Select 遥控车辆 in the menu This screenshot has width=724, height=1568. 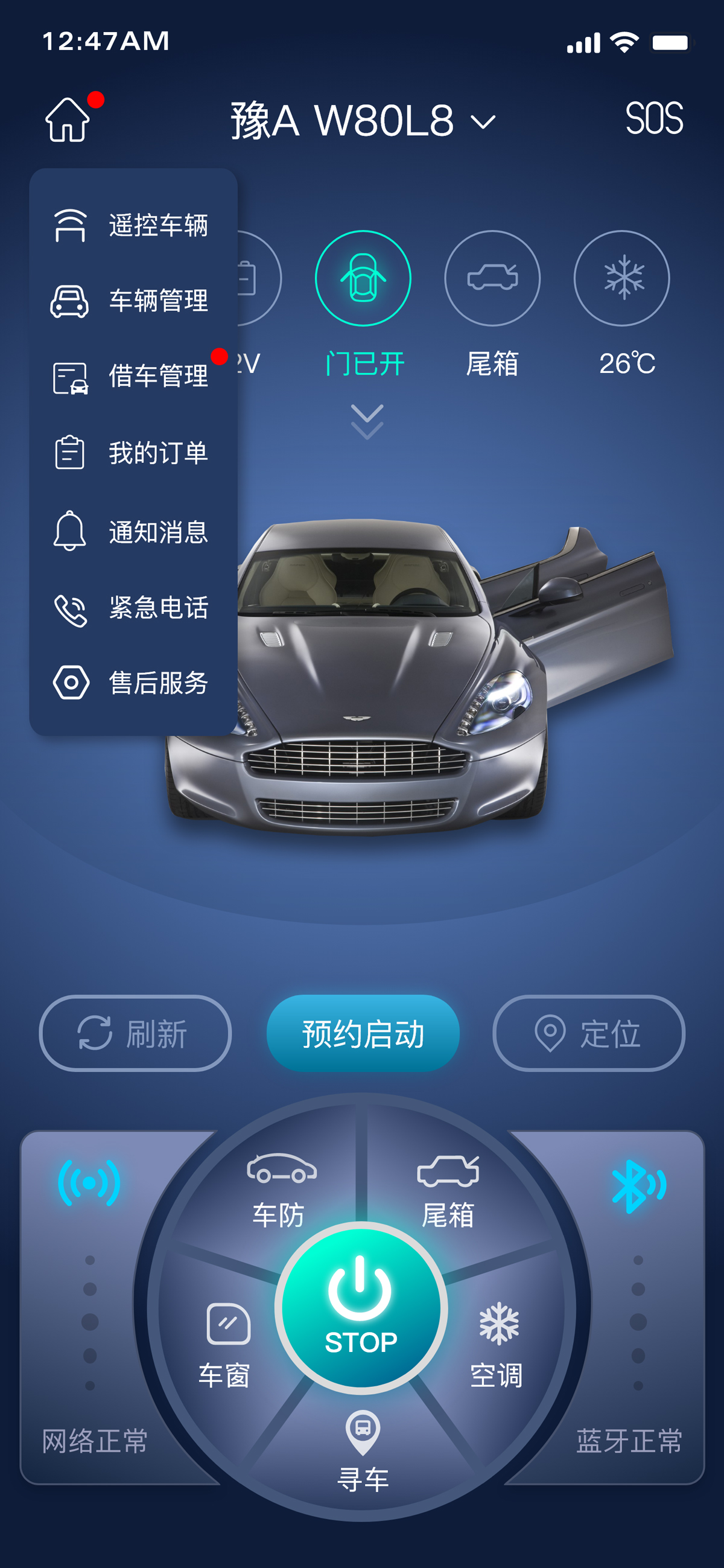[133, 225]
